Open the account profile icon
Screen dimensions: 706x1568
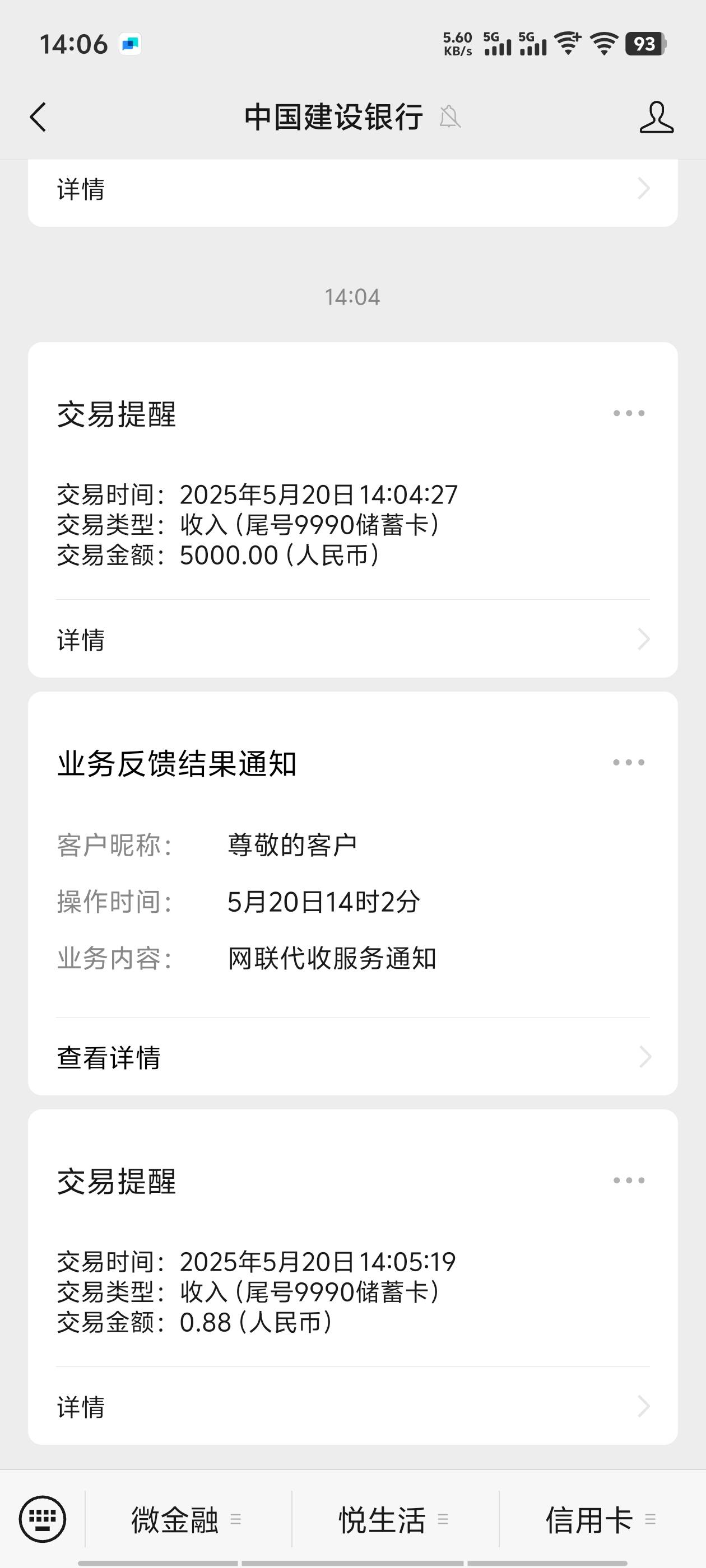656,117
